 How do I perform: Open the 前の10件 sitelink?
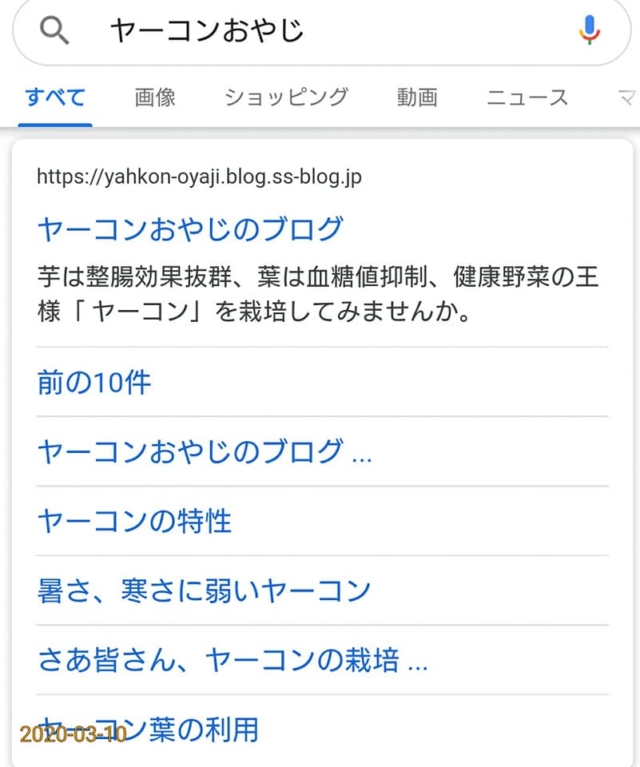coord(94,382)
